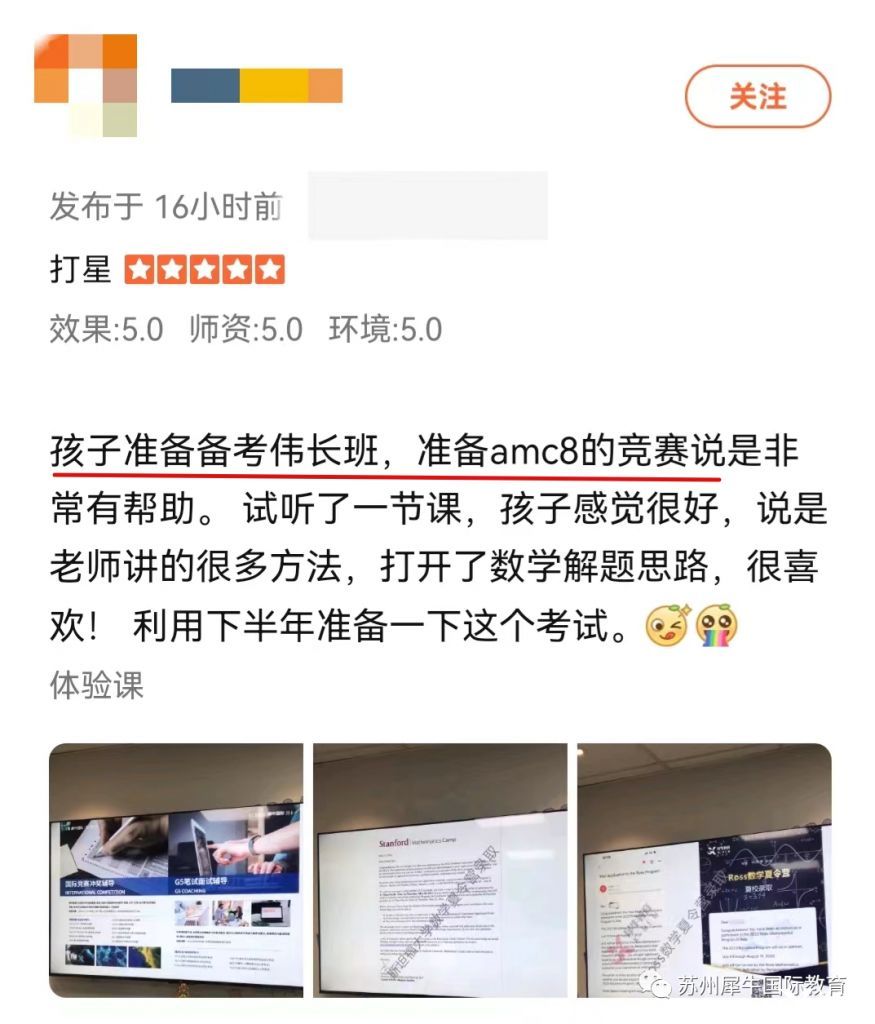Open third review photo with Ross math camp
This screenshot has width=875, height=1024.
click(703, 870)
